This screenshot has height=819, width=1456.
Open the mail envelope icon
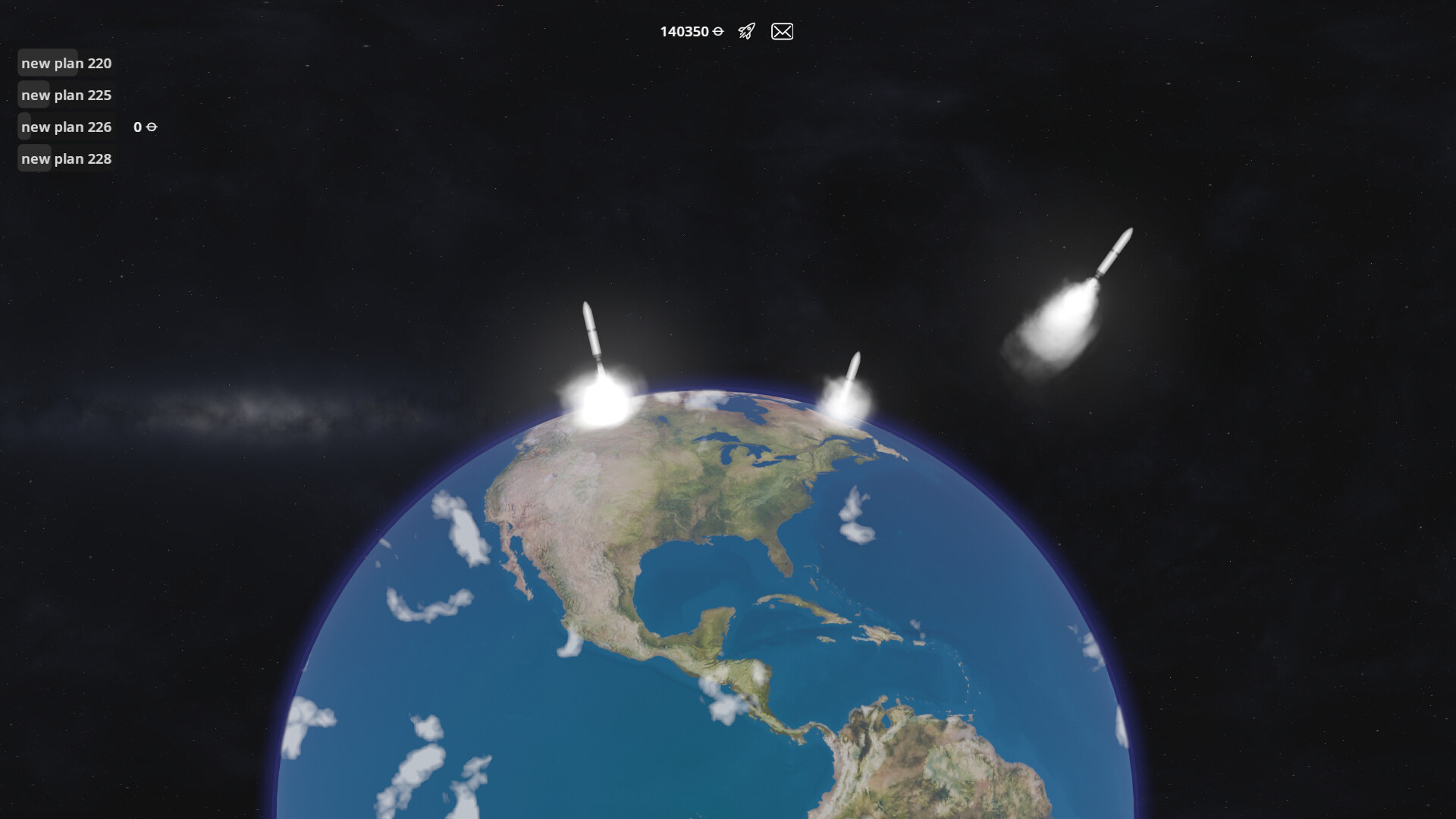[x=782, y=31]
